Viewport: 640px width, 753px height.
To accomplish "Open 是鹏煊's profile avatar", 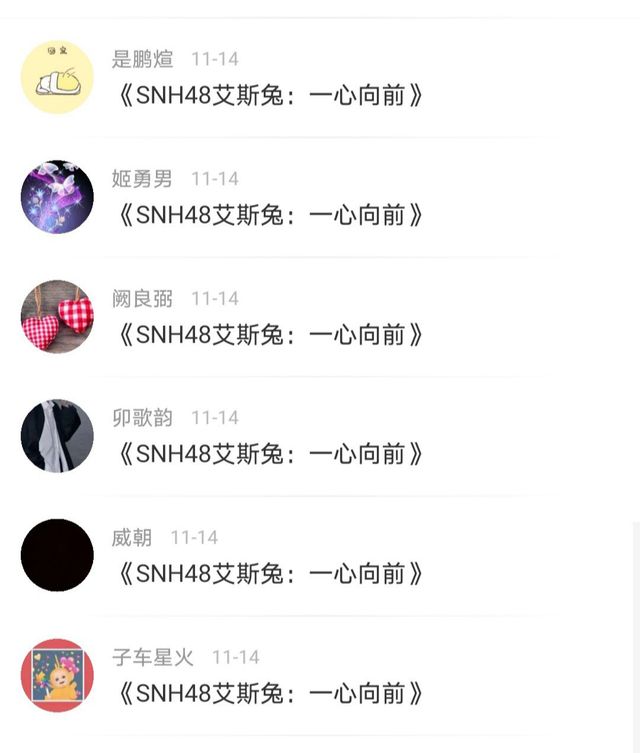I will point(57,77).
